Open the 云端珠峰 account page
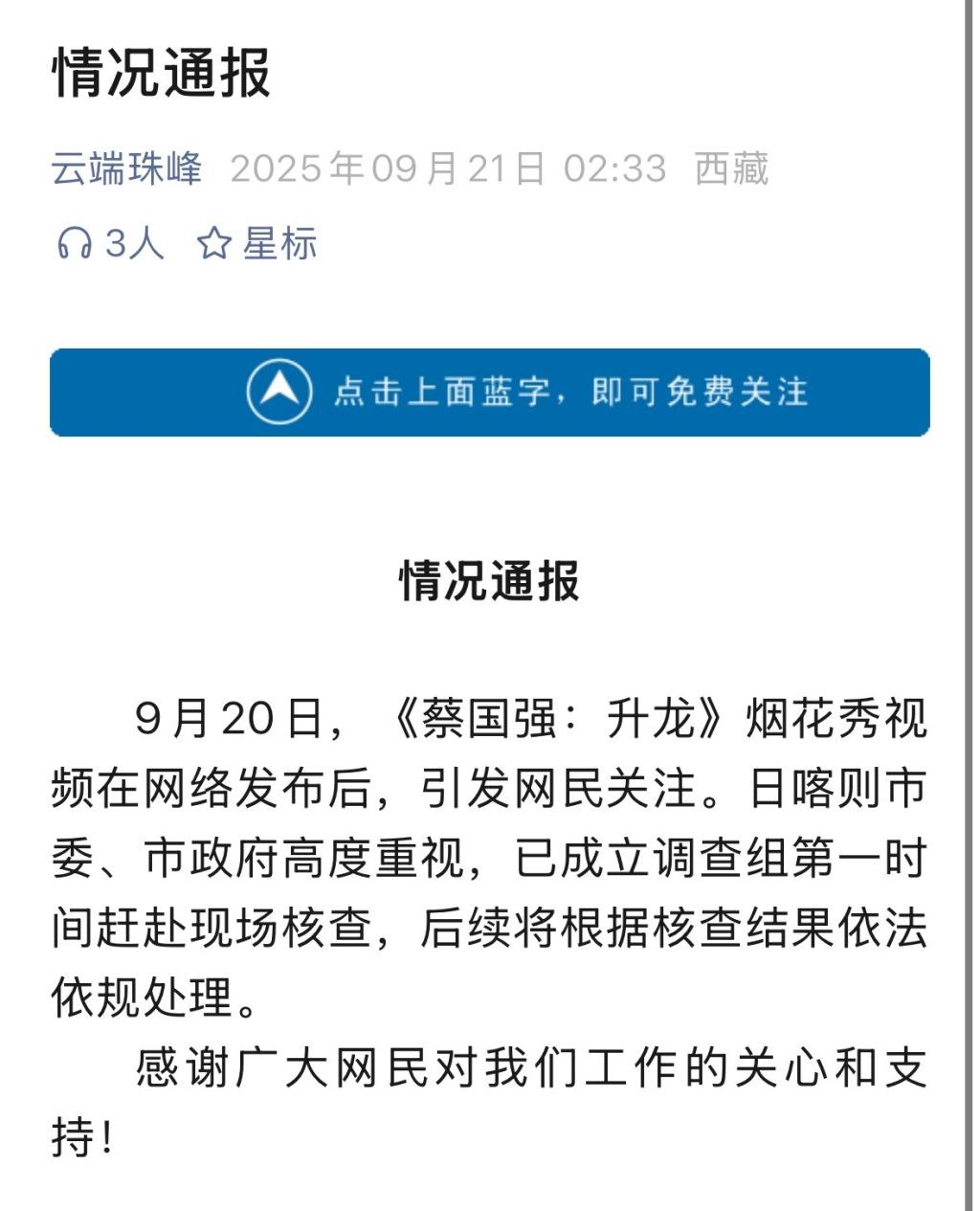Image resolution: width=980 pixels, height=1211 pixels. (x=126, y=169)
